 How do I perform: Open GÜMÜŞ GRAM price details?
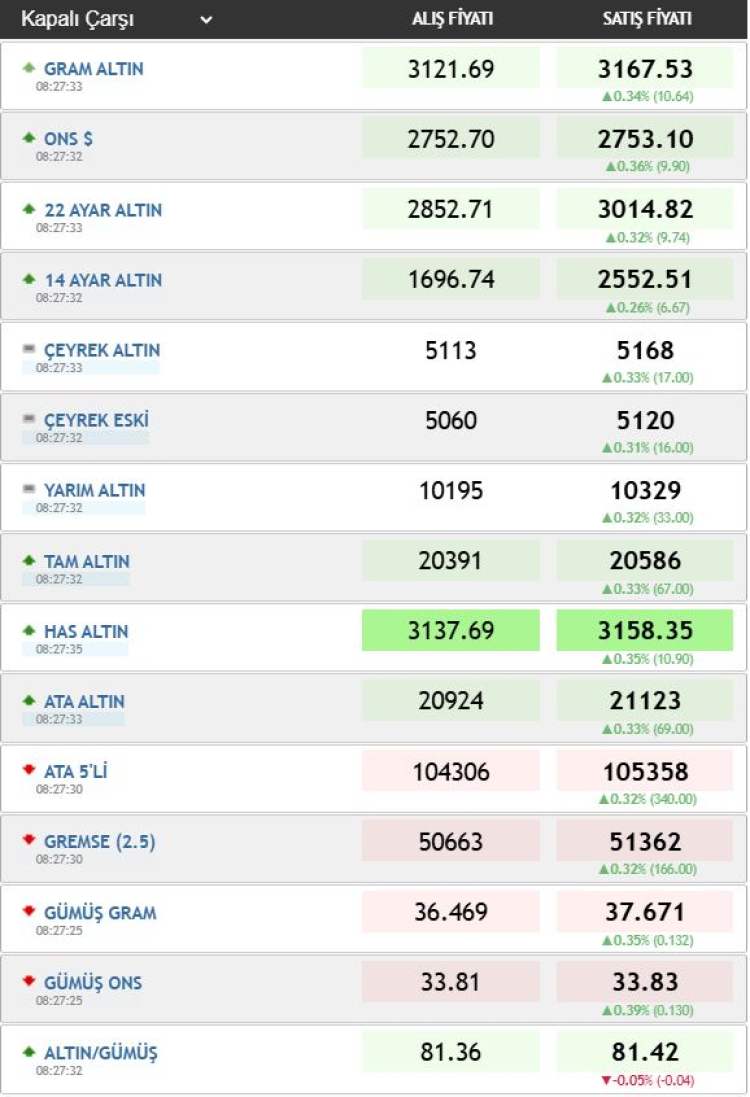[100, 912]
